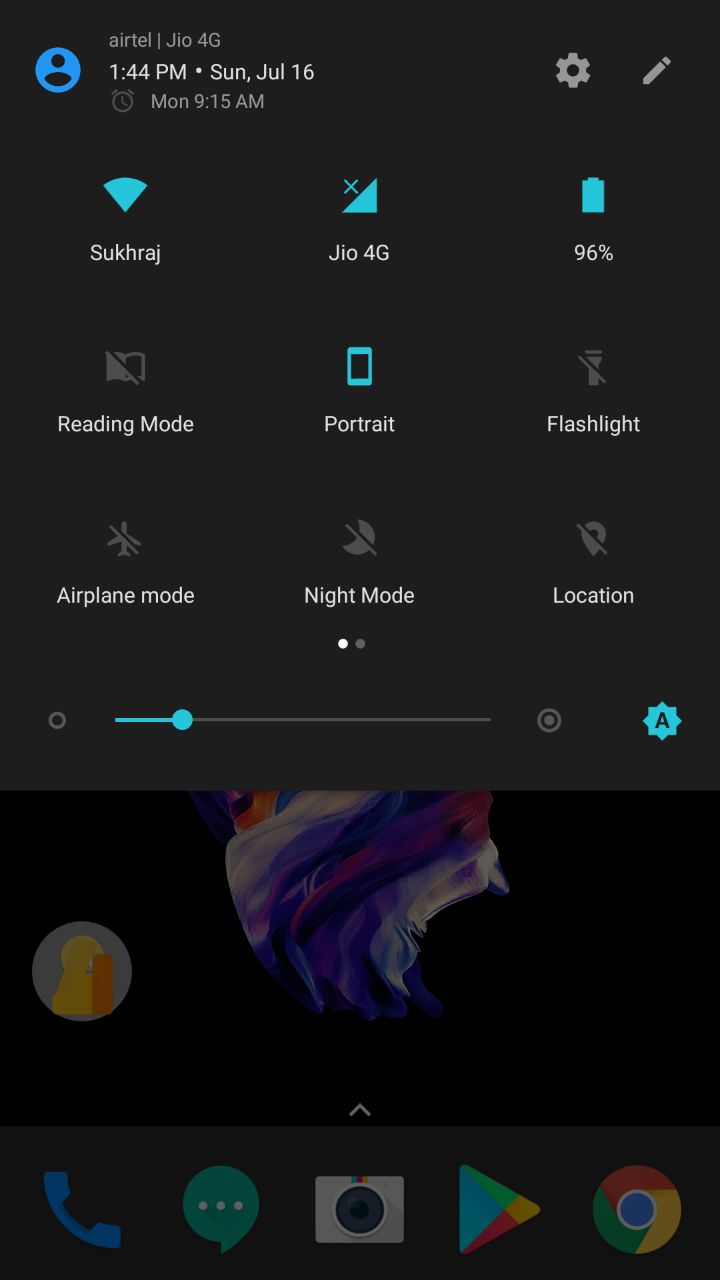Enable Airplane mode
Image resolution: width=720 pixels, height=1280 pixels.
pos(125,562)
